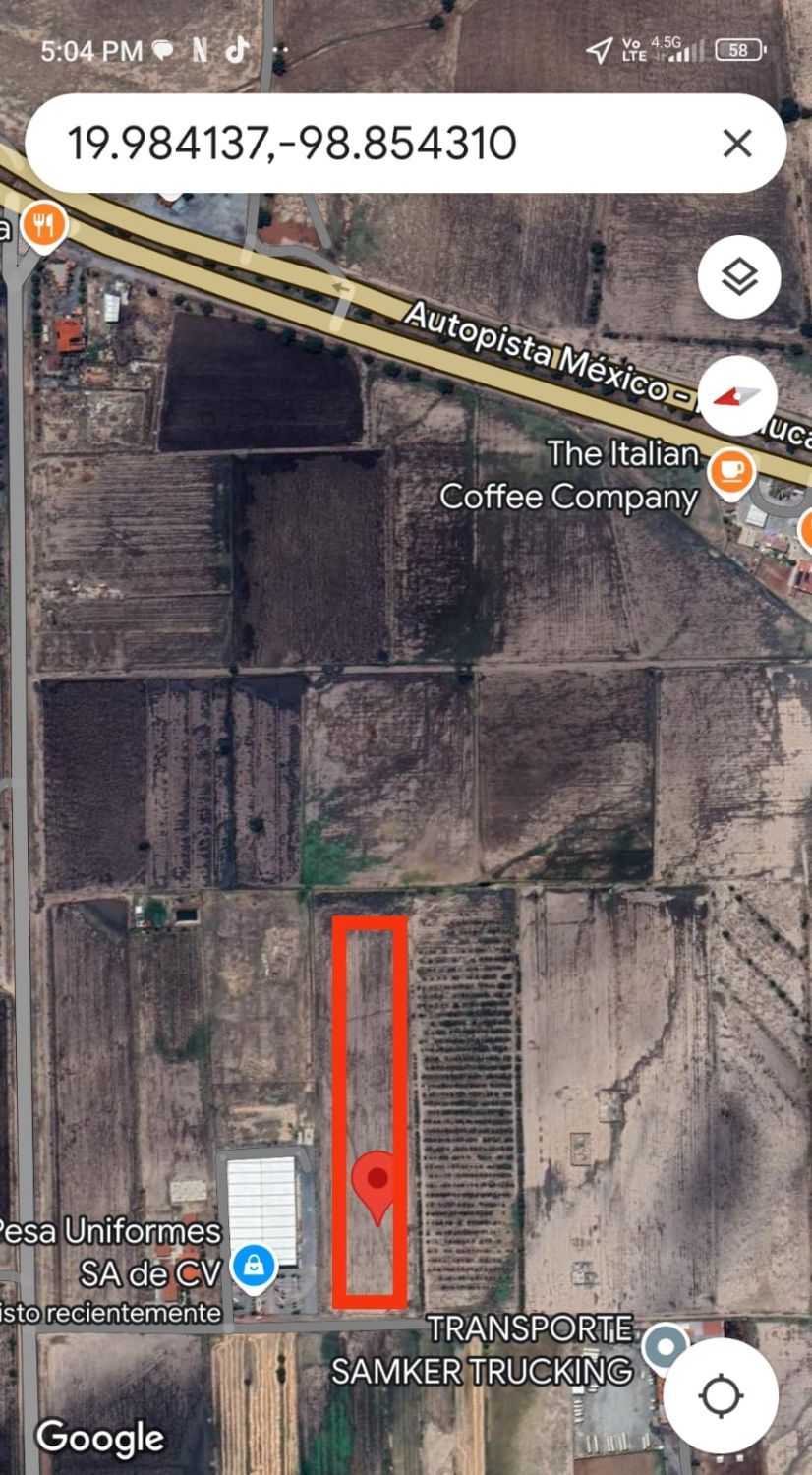Open the map layers button
The image size is (812, 1475).
739,277
